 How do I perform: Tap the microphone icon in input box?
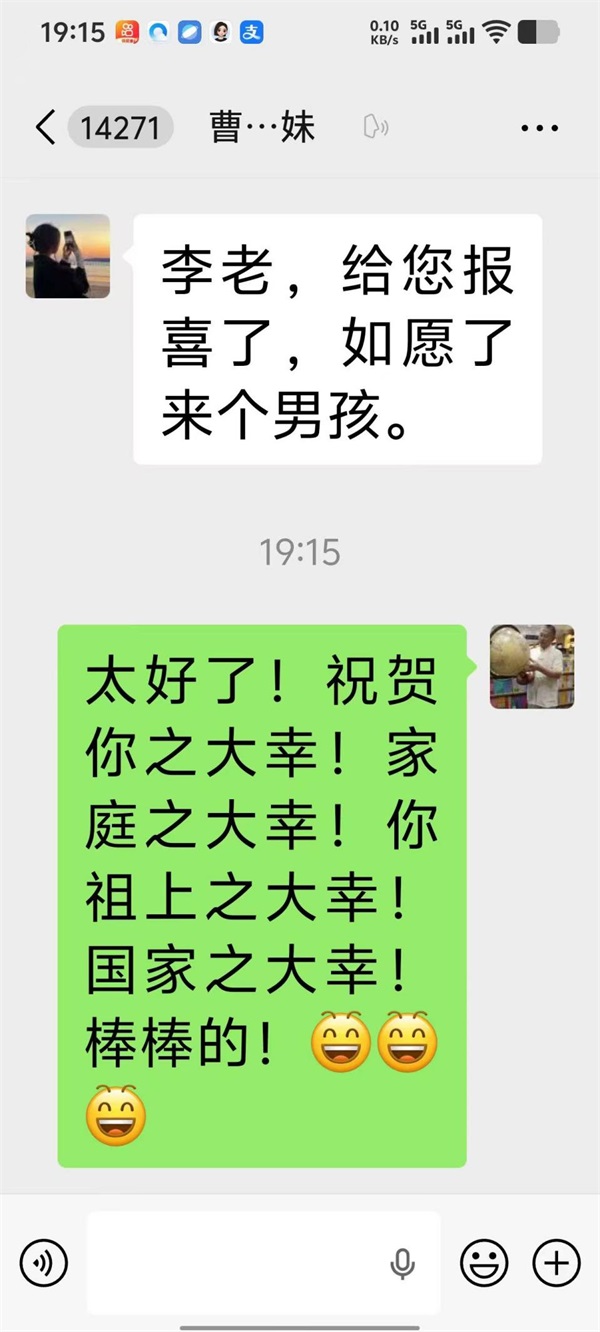pyautogui.click(x=402, y=1264)
